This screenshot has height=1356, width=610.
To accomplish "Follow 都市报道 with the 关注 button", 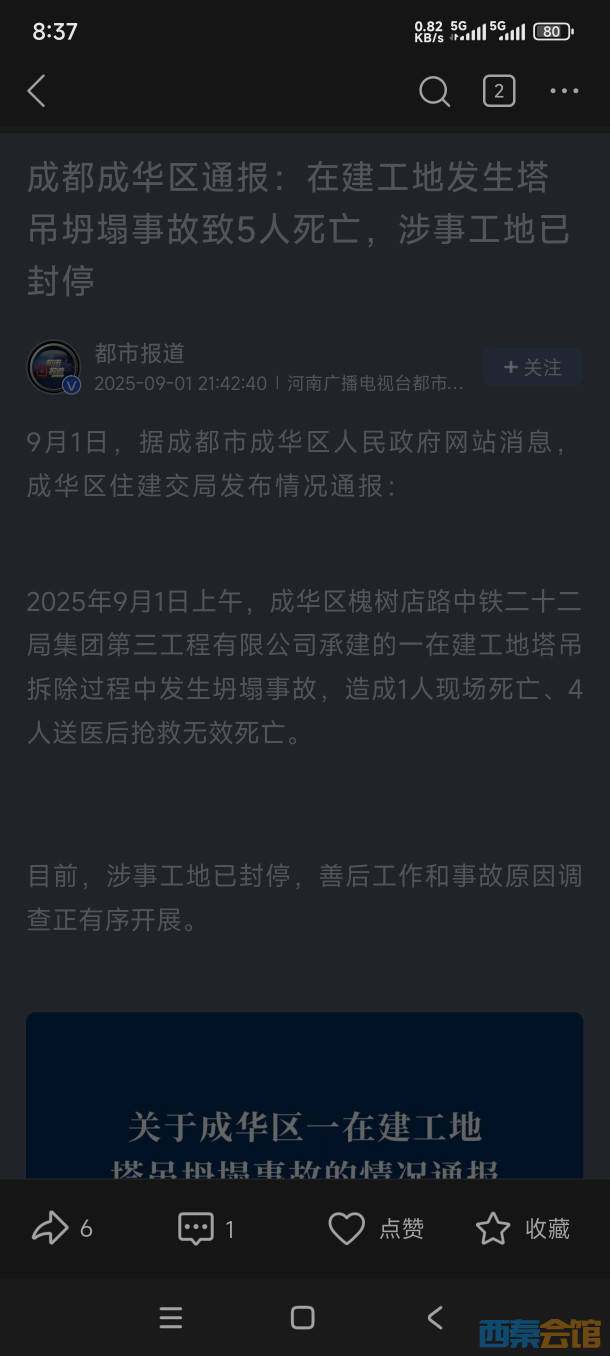I will coord(532,368).
